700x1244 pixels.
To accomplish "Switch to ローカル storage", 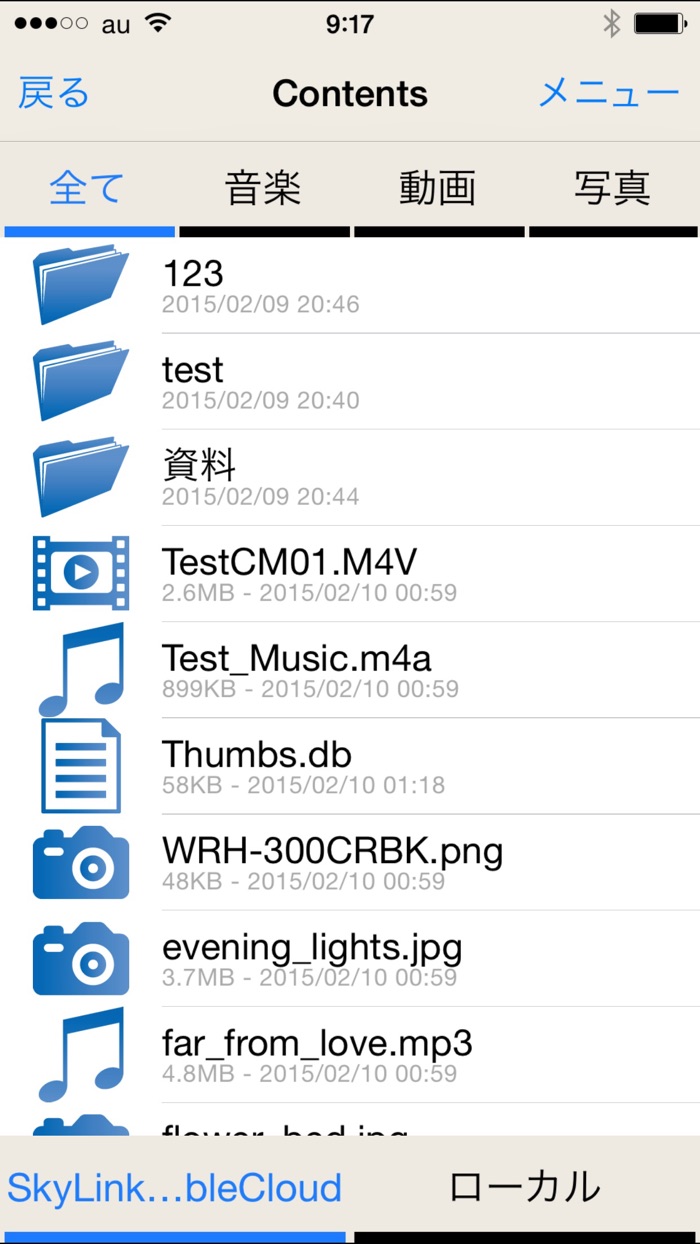I will coord(525,1188).
